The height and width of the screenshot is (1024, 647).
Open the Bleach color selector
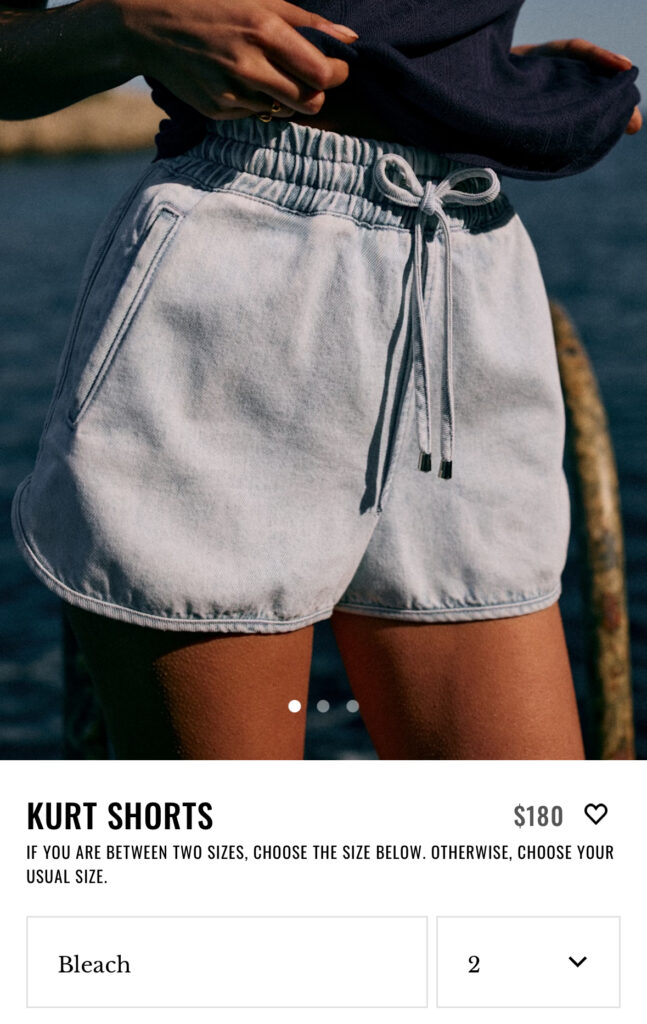(x=227, y=962)
